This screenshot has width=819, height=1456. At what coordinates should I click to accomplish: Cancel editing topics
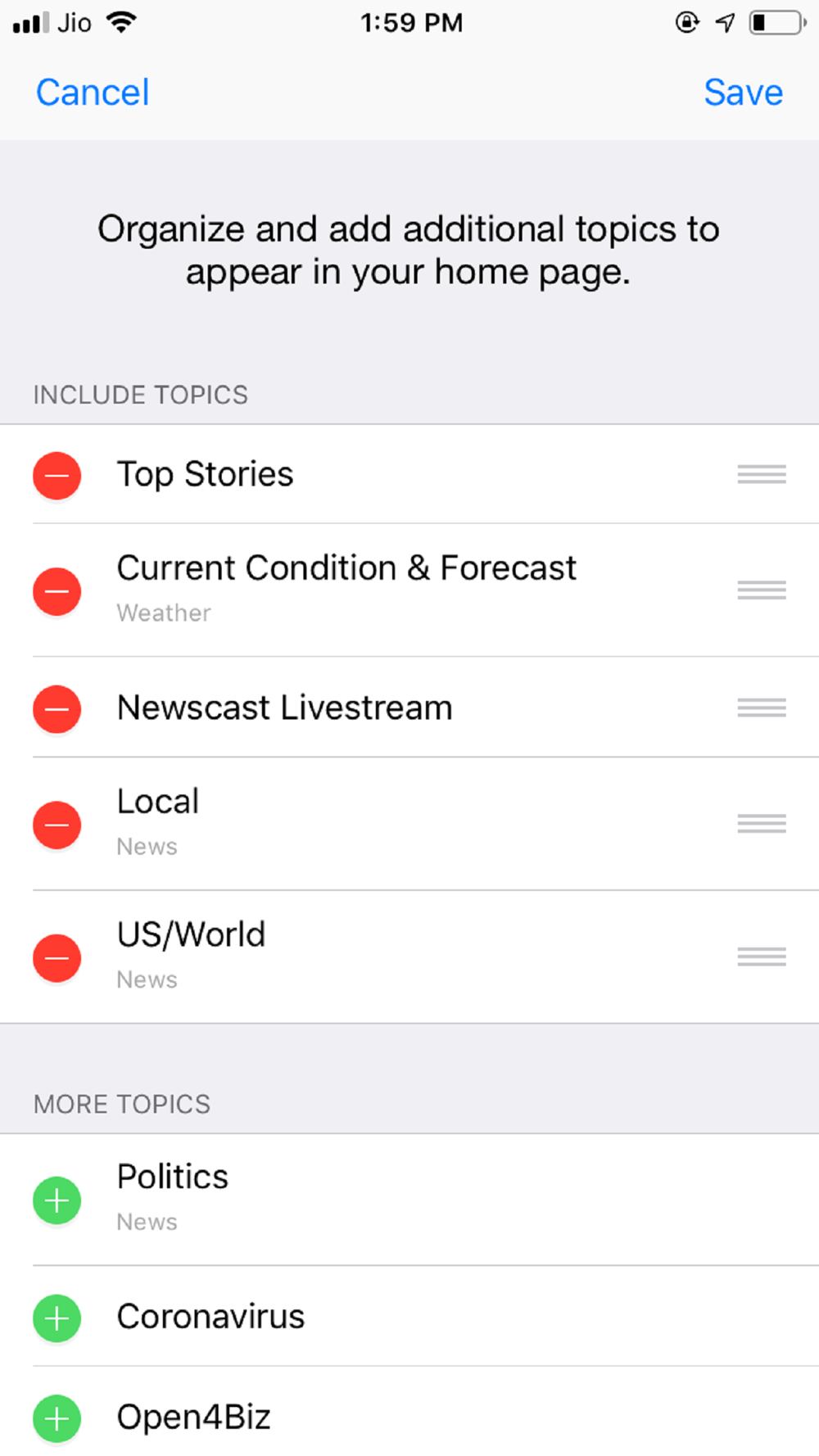coord(93,93)
